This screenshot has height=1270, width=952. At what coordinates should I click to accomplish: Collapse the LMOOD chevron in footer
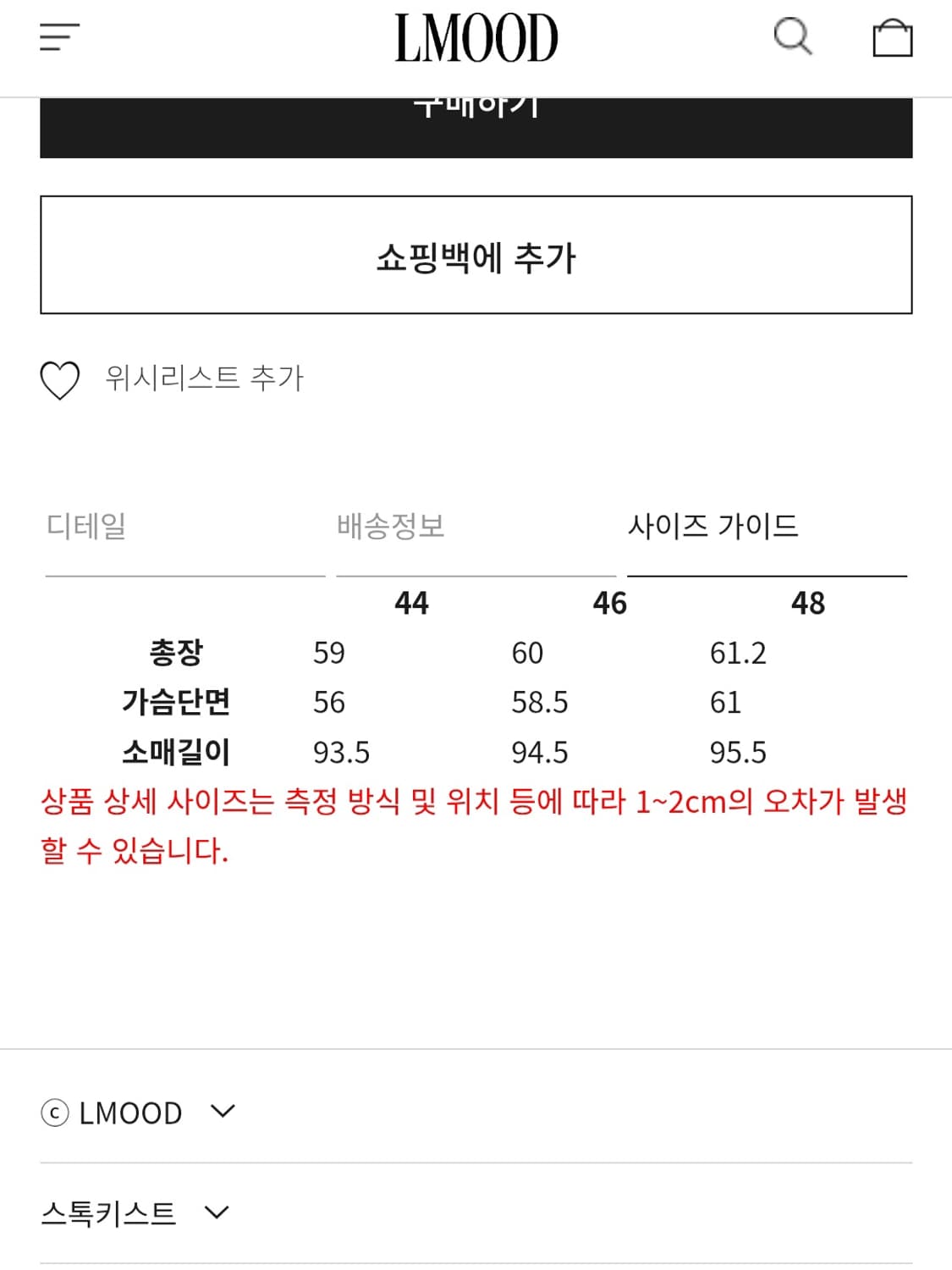coord(223,1113)
